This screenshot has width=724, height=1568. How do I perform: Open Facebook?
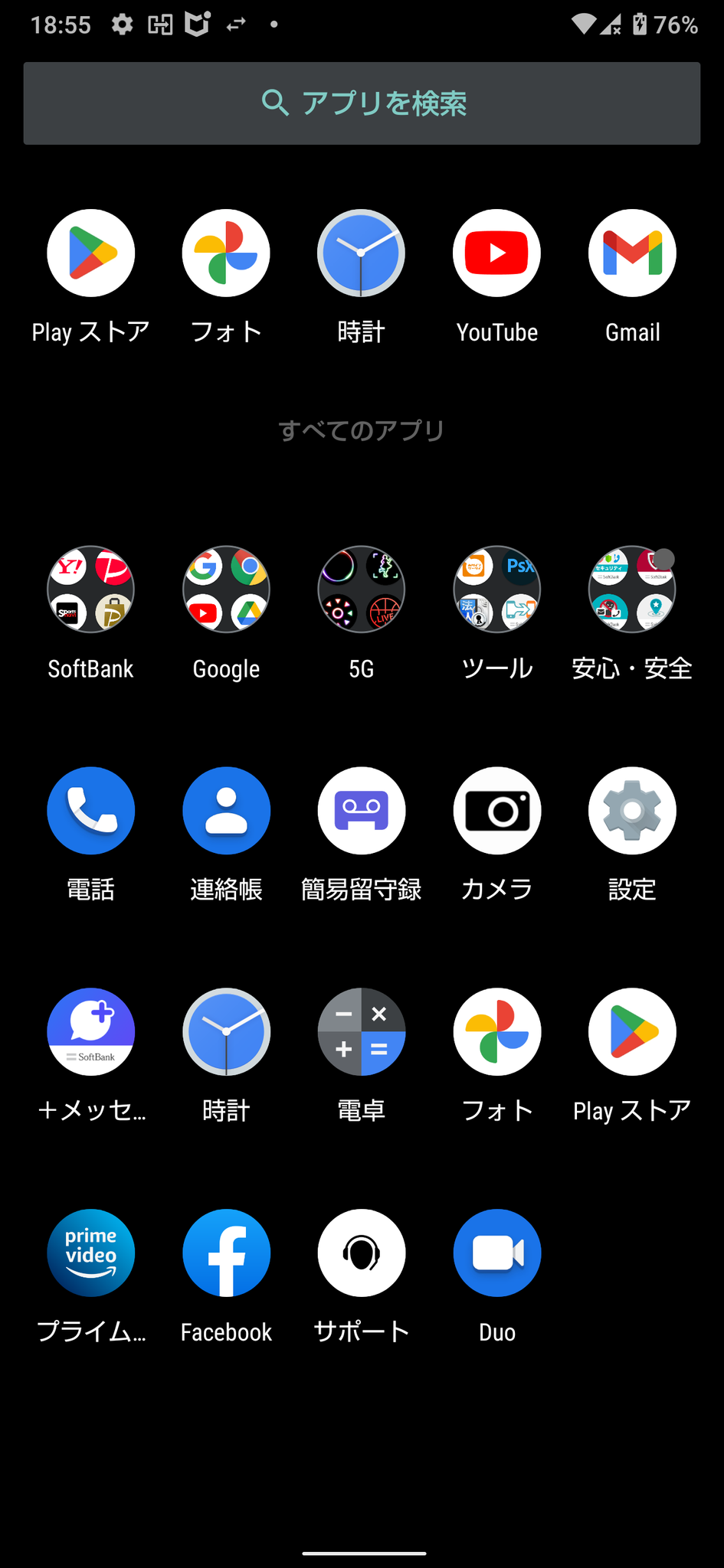coord(226,1253)
